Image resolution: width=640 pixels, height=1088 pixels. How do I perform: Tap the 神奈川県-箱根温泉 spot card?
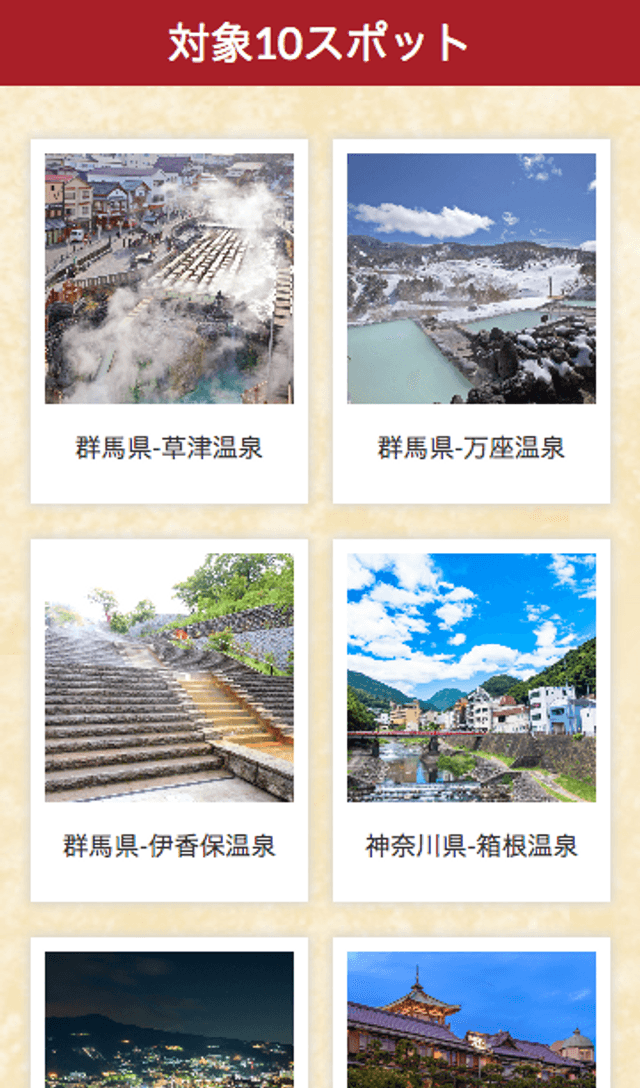pyautogui.click(x=471, y=720)
